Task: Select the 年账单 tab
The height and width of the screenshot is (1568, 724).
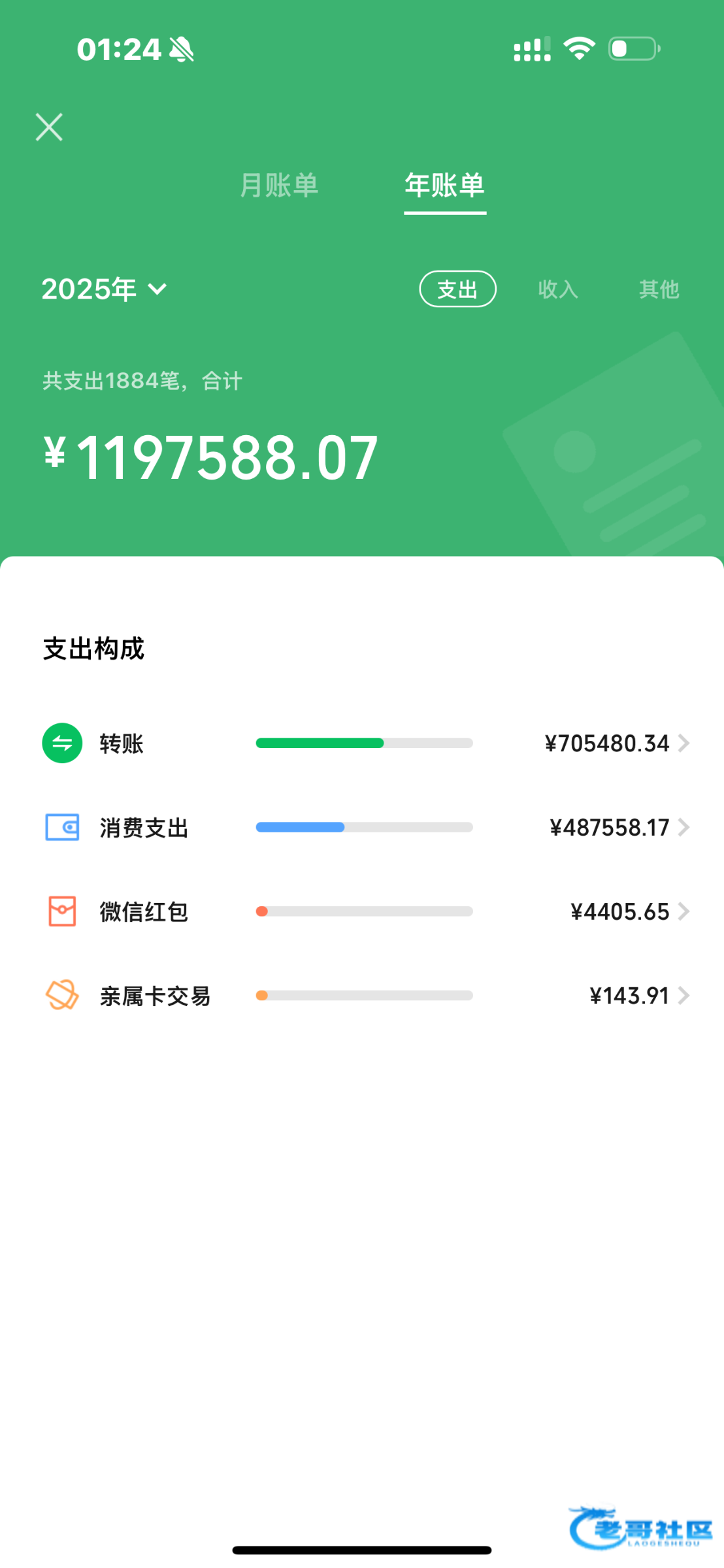Action: point(445,185)
